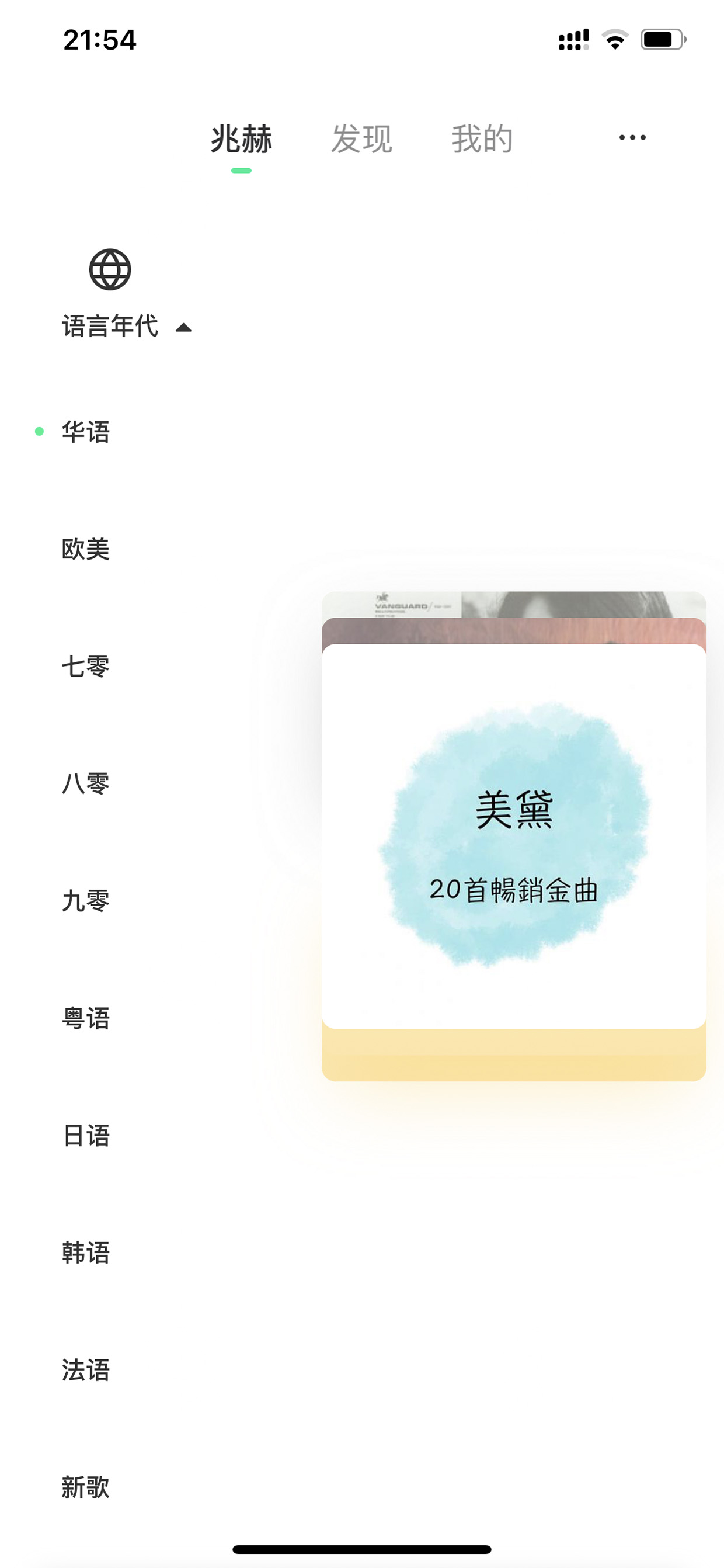Switch to the 我的 tab
This screenshot has height=1568, width=724.
[x=482, y=139]
